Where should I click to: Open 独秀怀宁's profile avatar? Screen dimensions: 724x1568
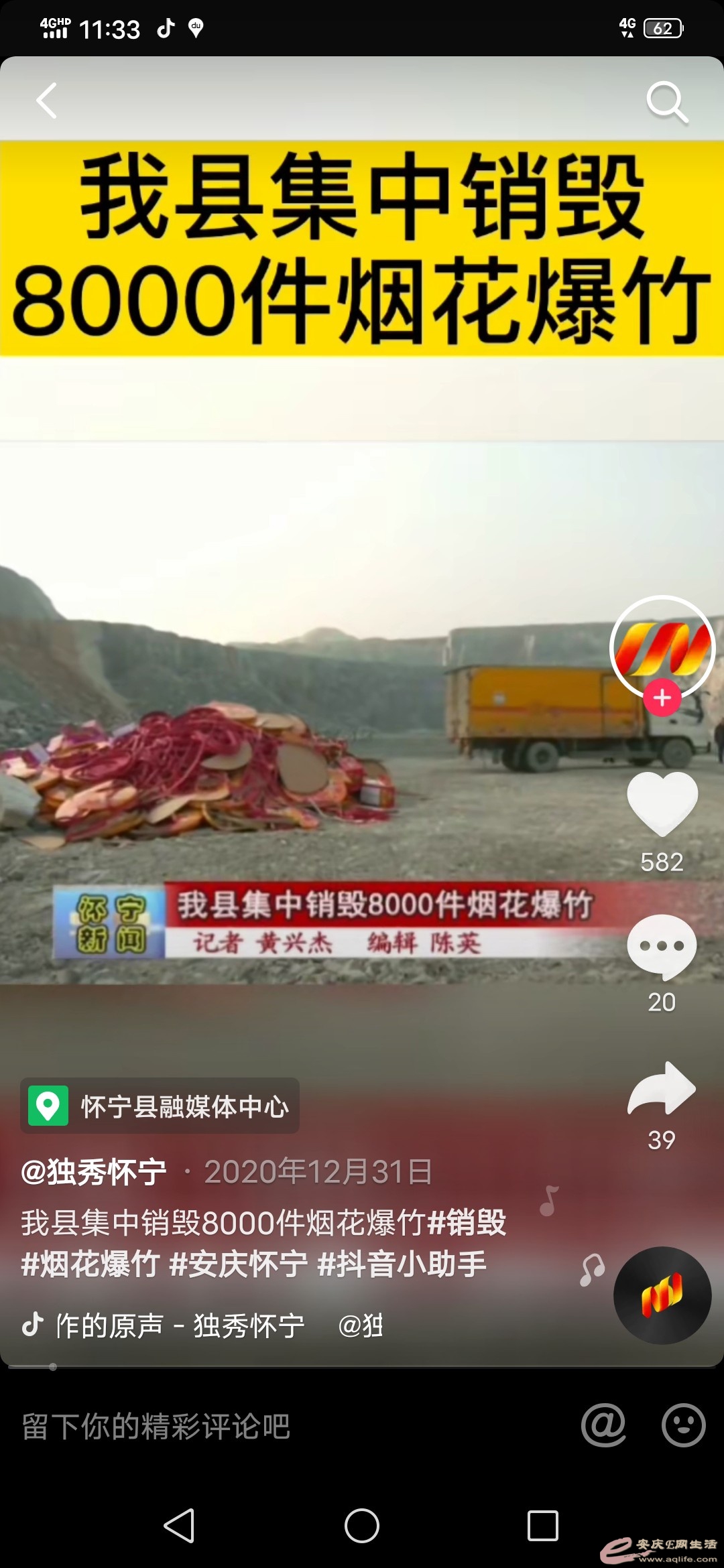click(x=662, y=646)
